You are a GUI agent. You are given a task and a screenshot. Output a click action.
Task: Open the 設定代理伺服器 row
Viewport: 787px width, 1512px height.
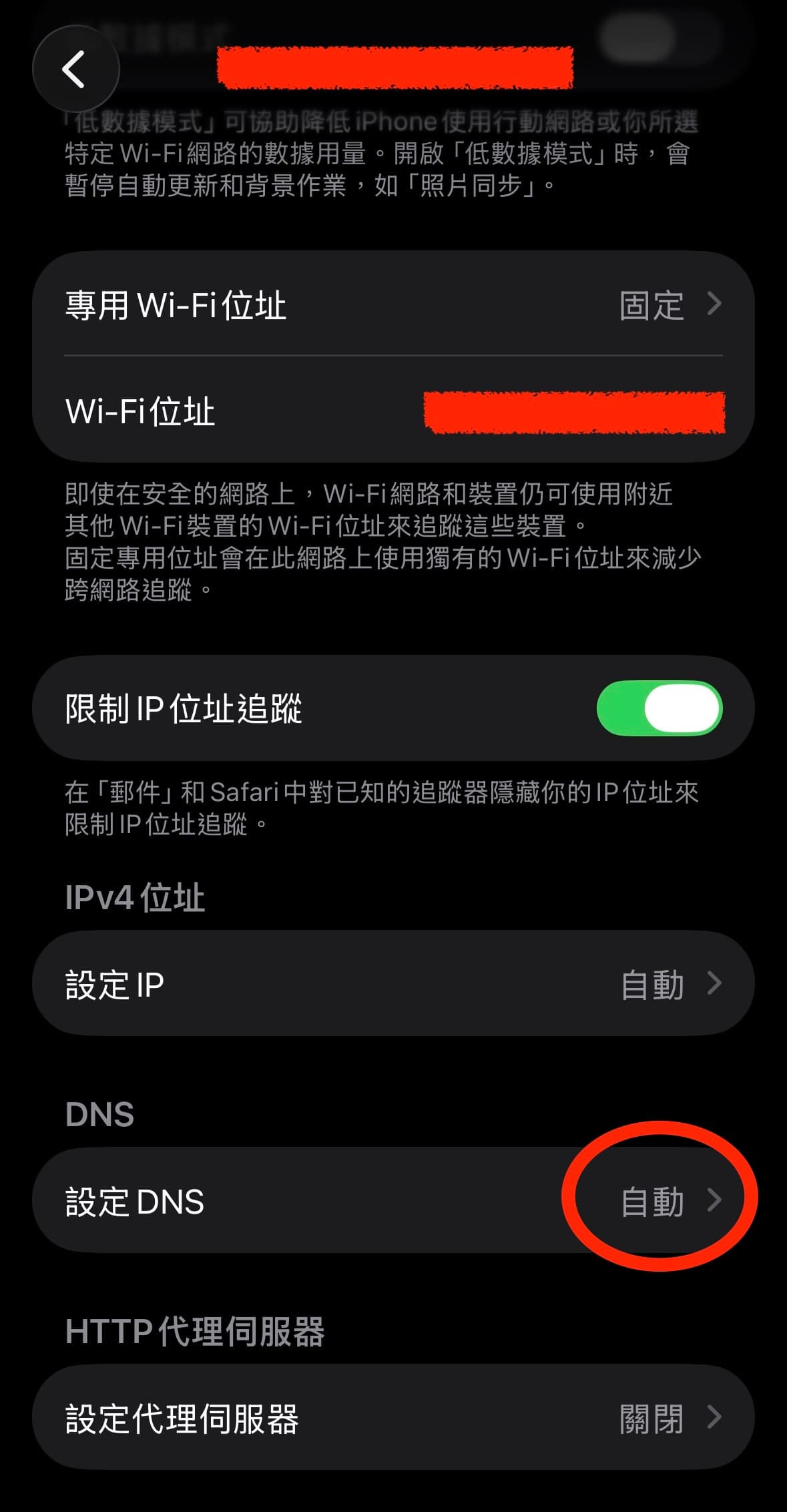pos(392,1418)
